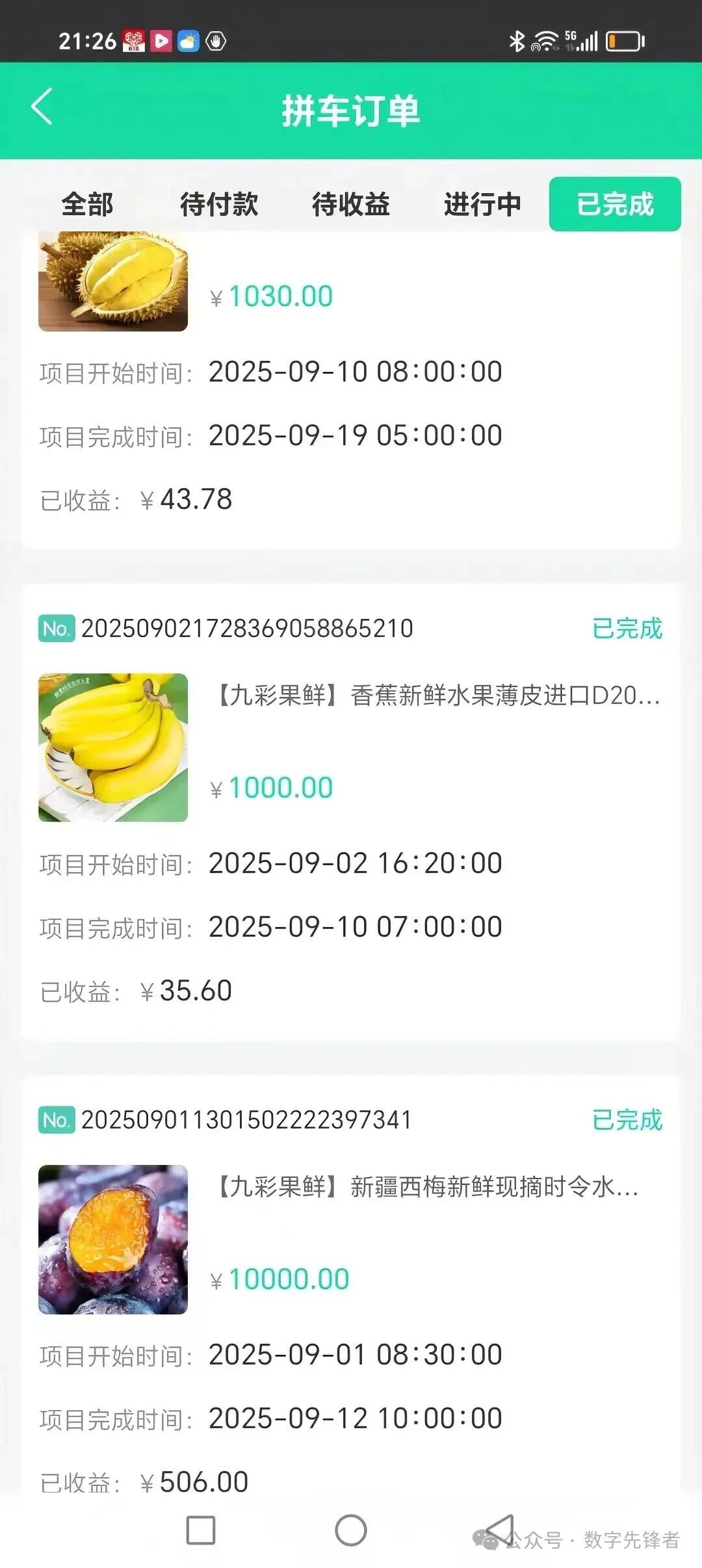Select the 待收益 filter
The width and height of the screenshot is (702, 1568).
pyautogui.click(x=350, y=203)
